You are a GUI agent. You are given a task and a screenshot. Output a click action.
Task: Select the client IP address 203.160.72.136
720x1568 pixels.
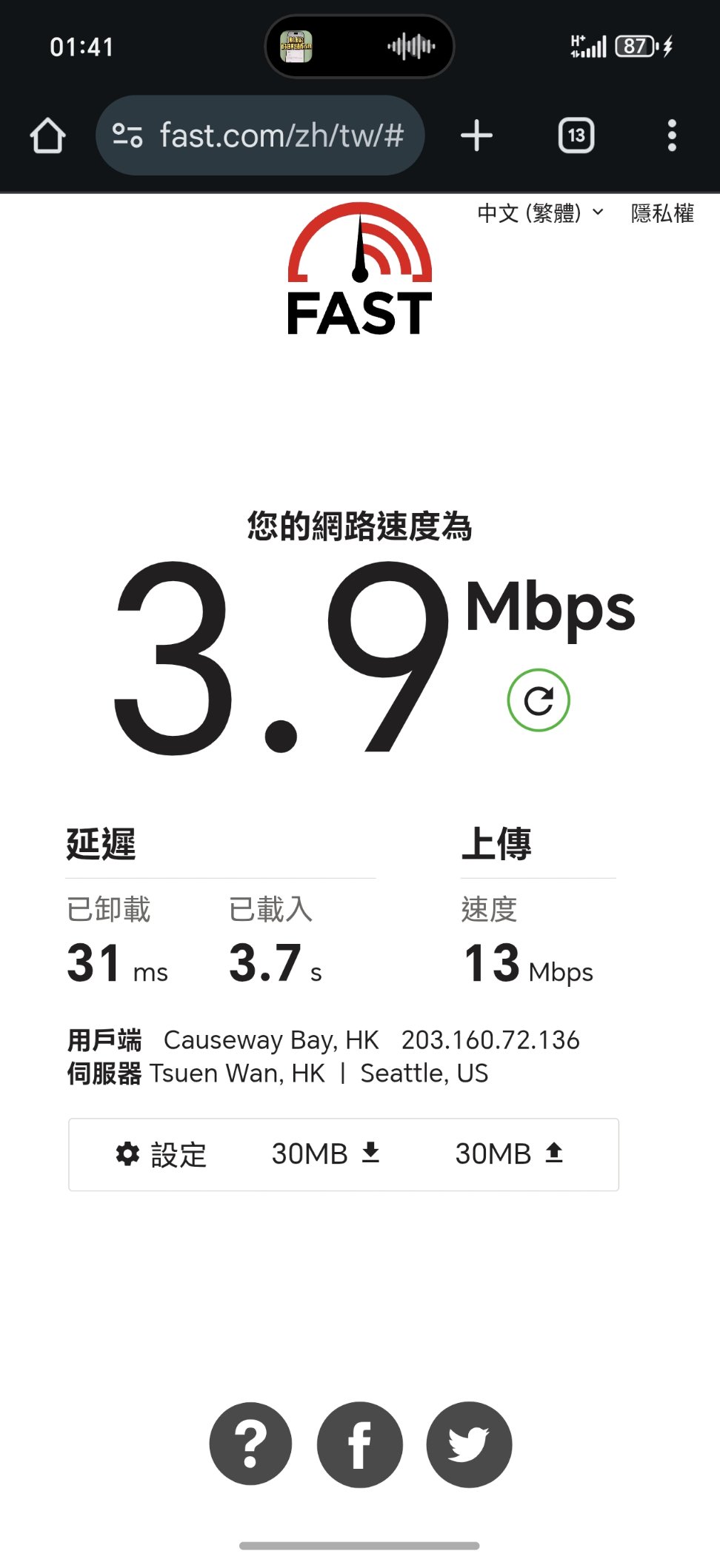pos(491,1040)
